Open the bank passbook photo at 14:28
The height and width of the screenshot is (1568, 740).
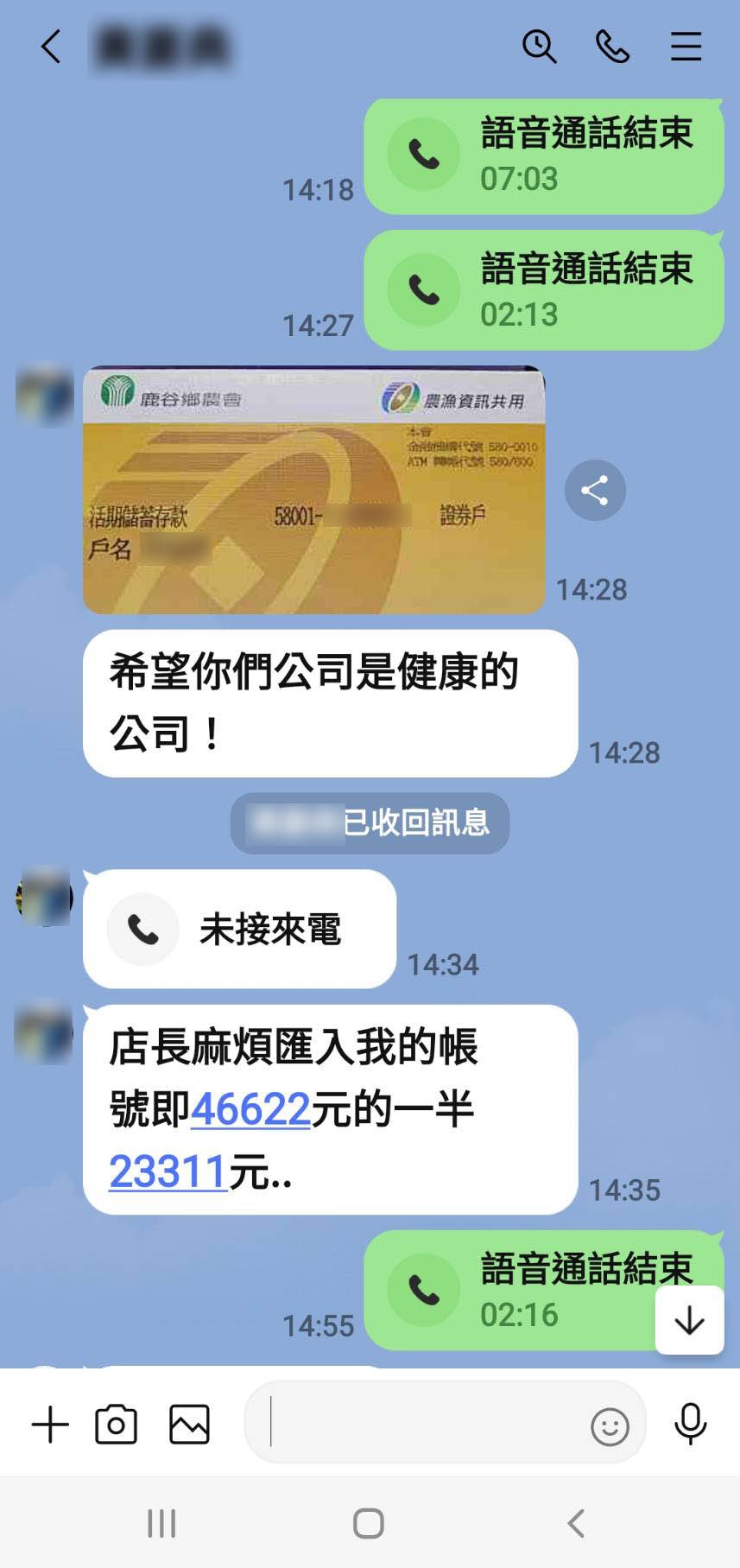coord(313,491)
